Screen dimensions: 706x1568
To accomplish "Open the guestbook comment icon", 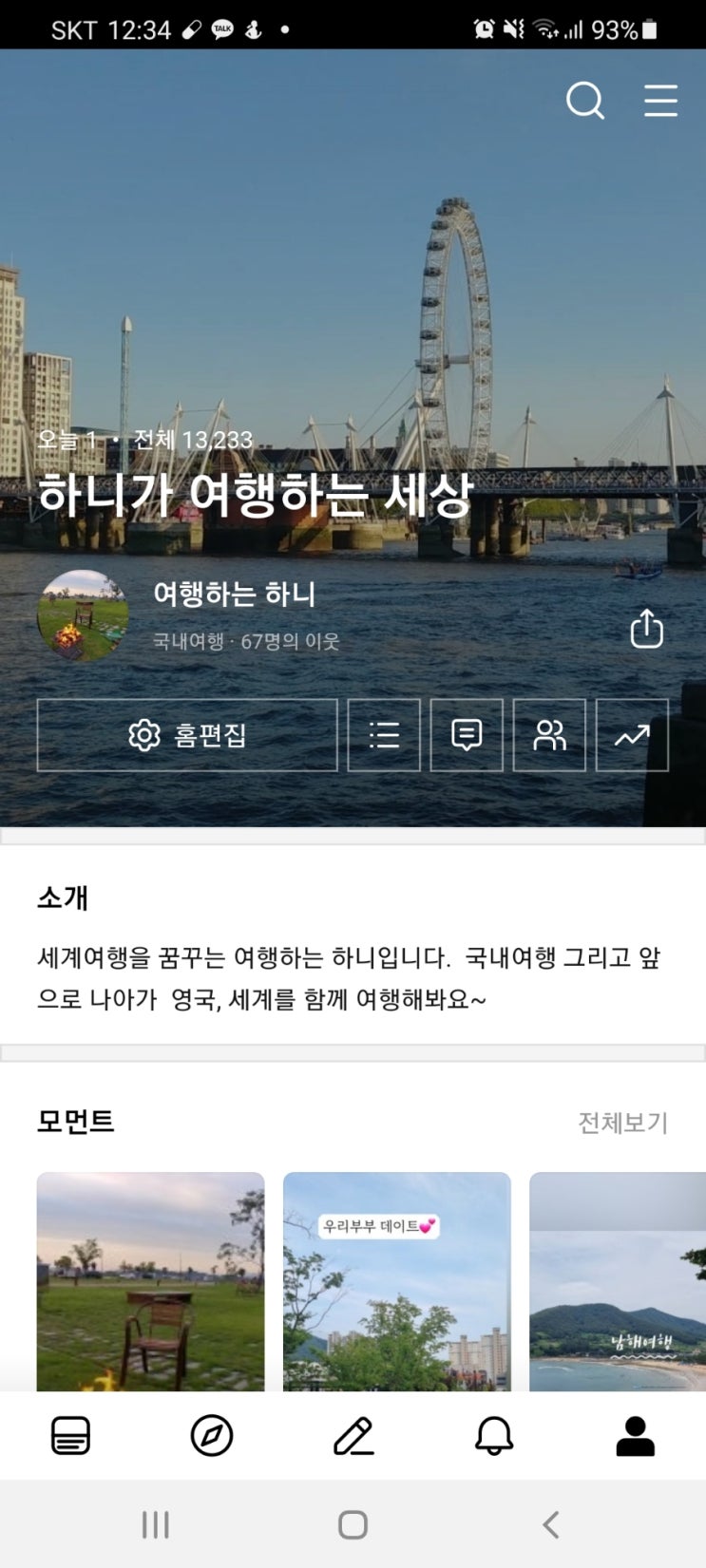I will coord(467,735).
